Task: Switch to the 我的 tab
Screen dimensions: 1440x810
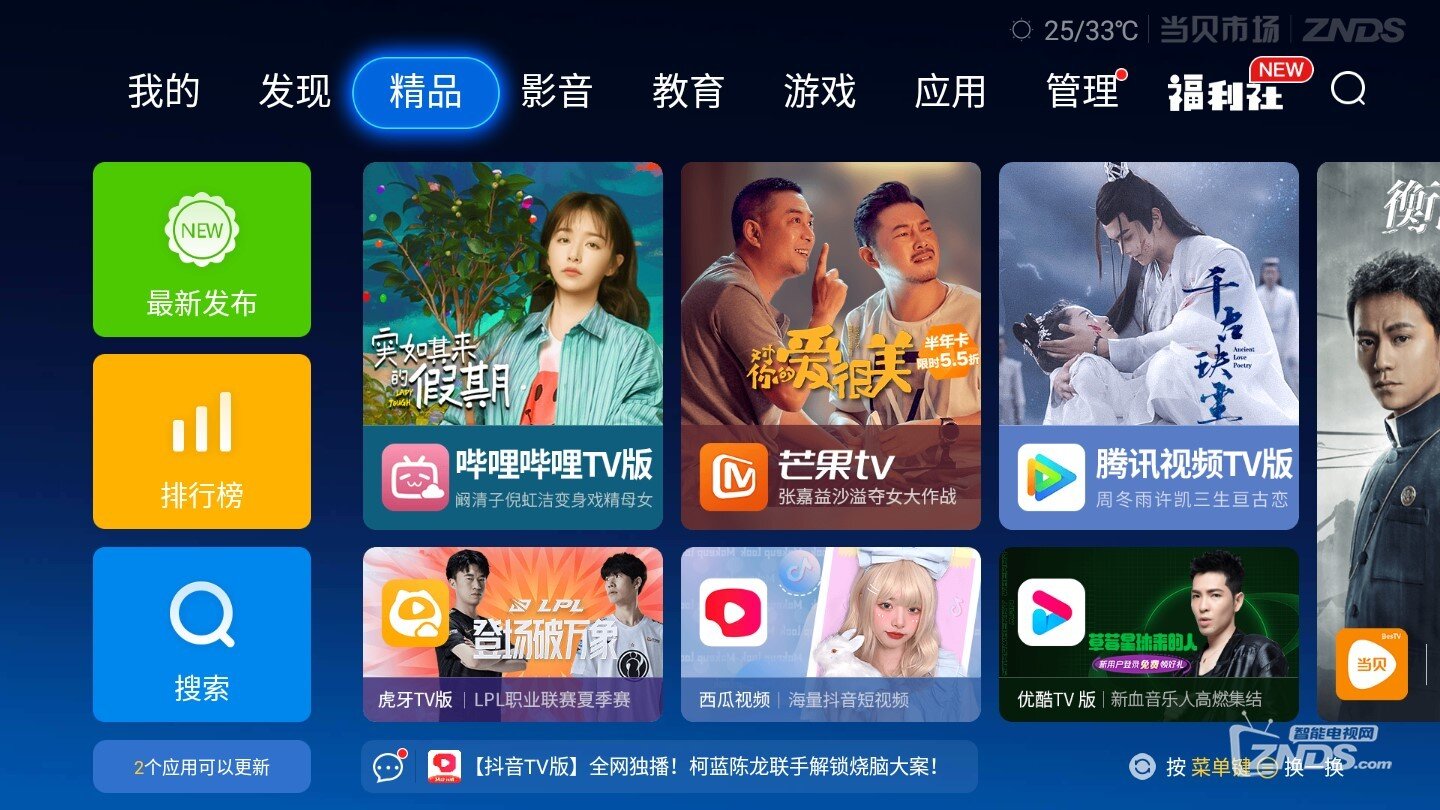Action: click(164, 92)
